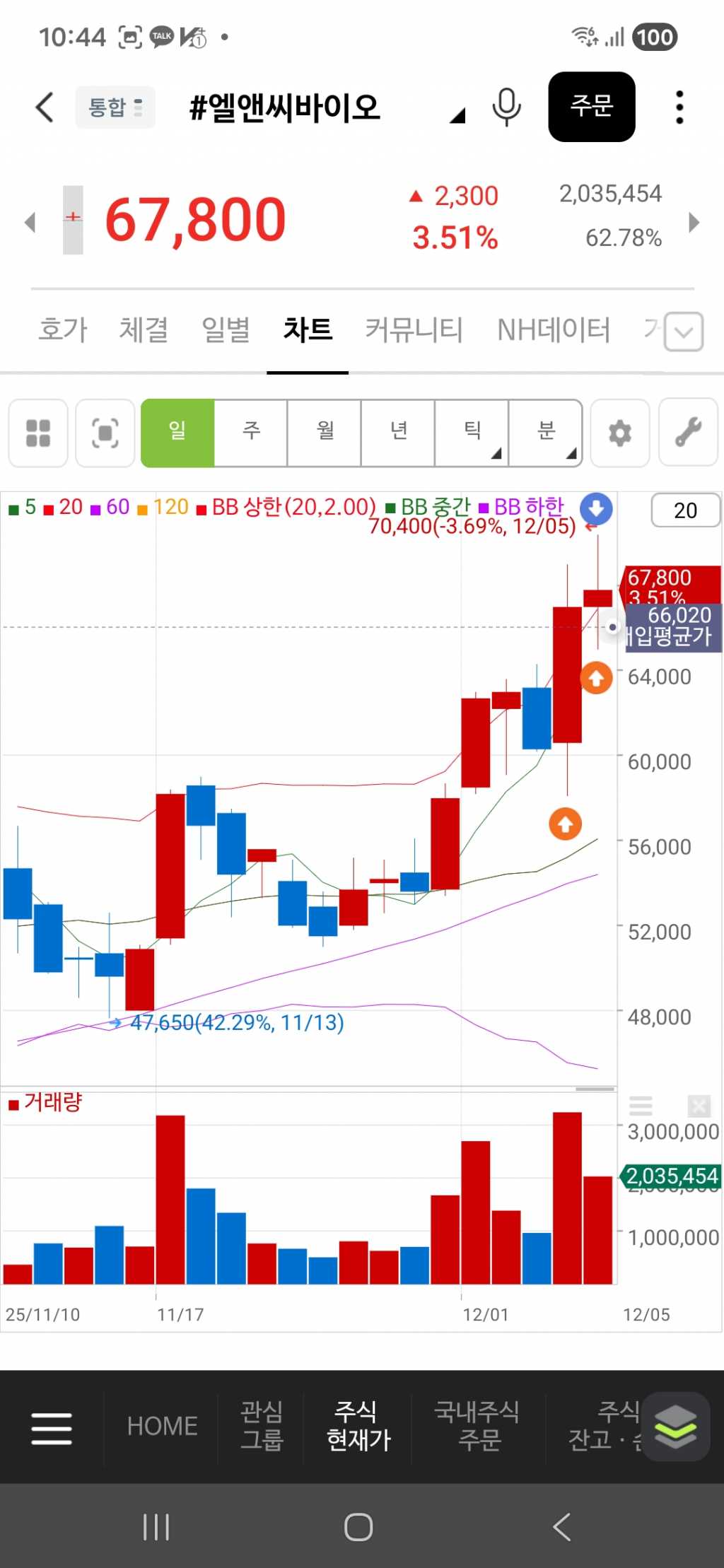Open the 커뮤니티 tab
Image resolution: width=724 pixels, height=1568 pixels.
pos(414,329)
